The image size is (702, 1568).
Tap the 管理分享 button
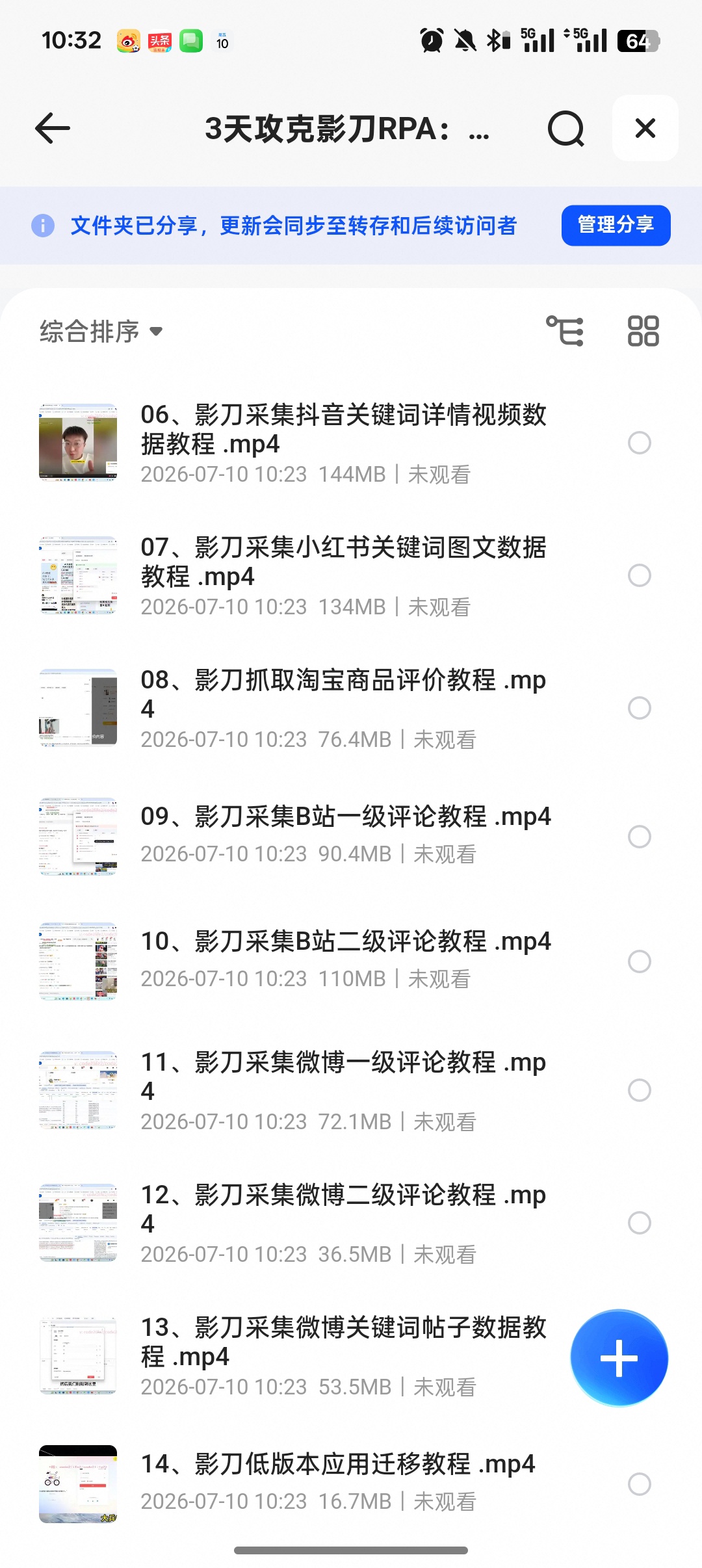(616, 225)
